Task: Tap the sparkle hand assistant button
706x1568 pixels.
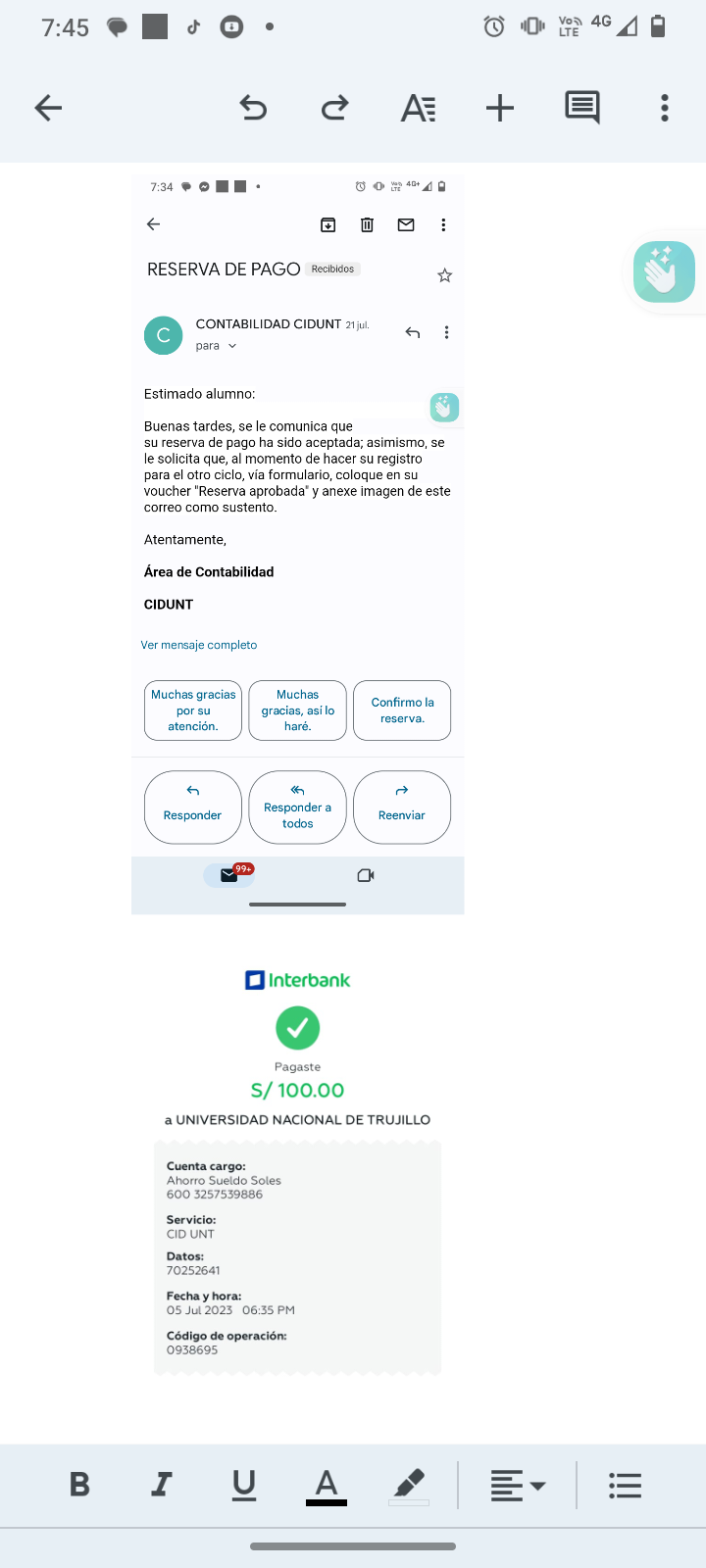Action: (665, 271)
